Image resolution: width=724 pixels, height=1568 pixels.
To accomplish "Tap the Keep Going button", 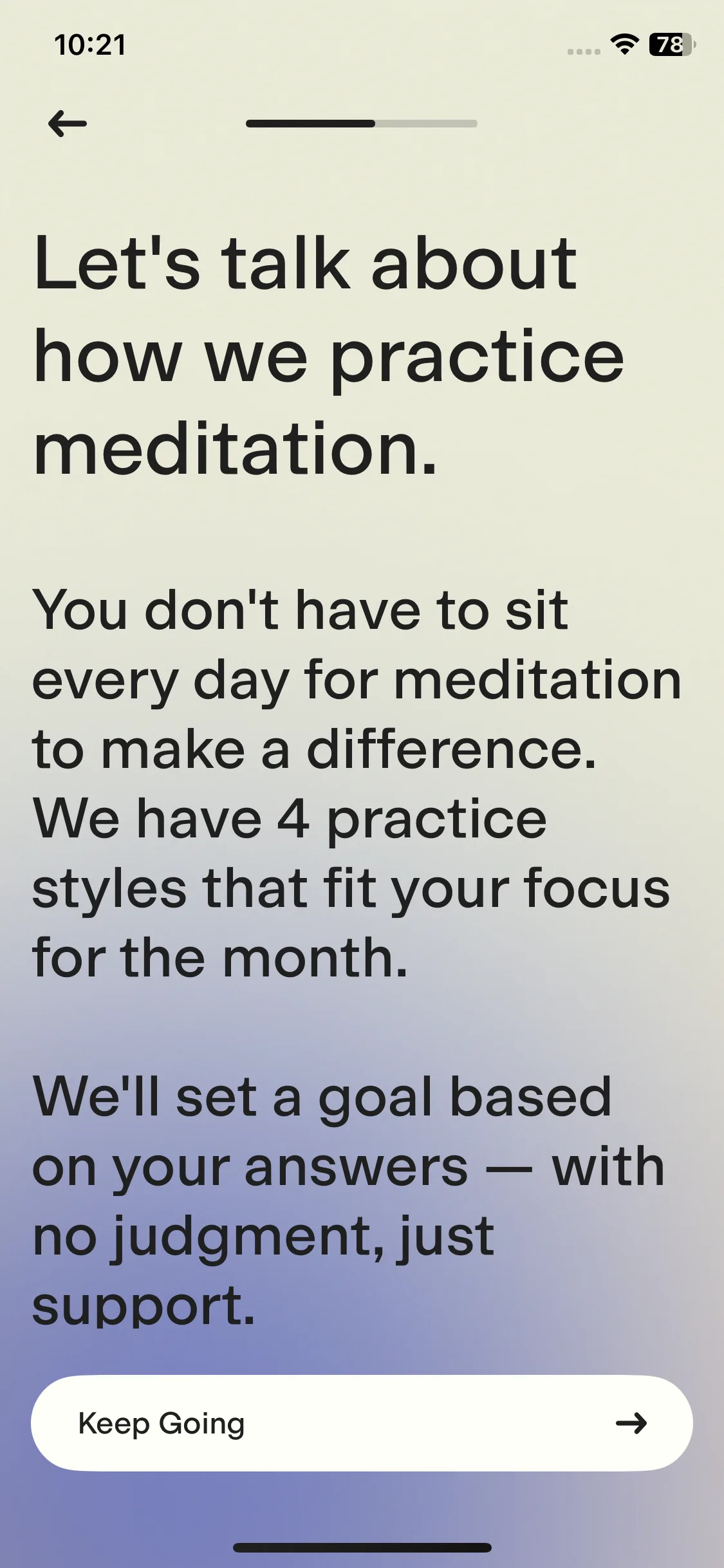I will [362, 1423].
